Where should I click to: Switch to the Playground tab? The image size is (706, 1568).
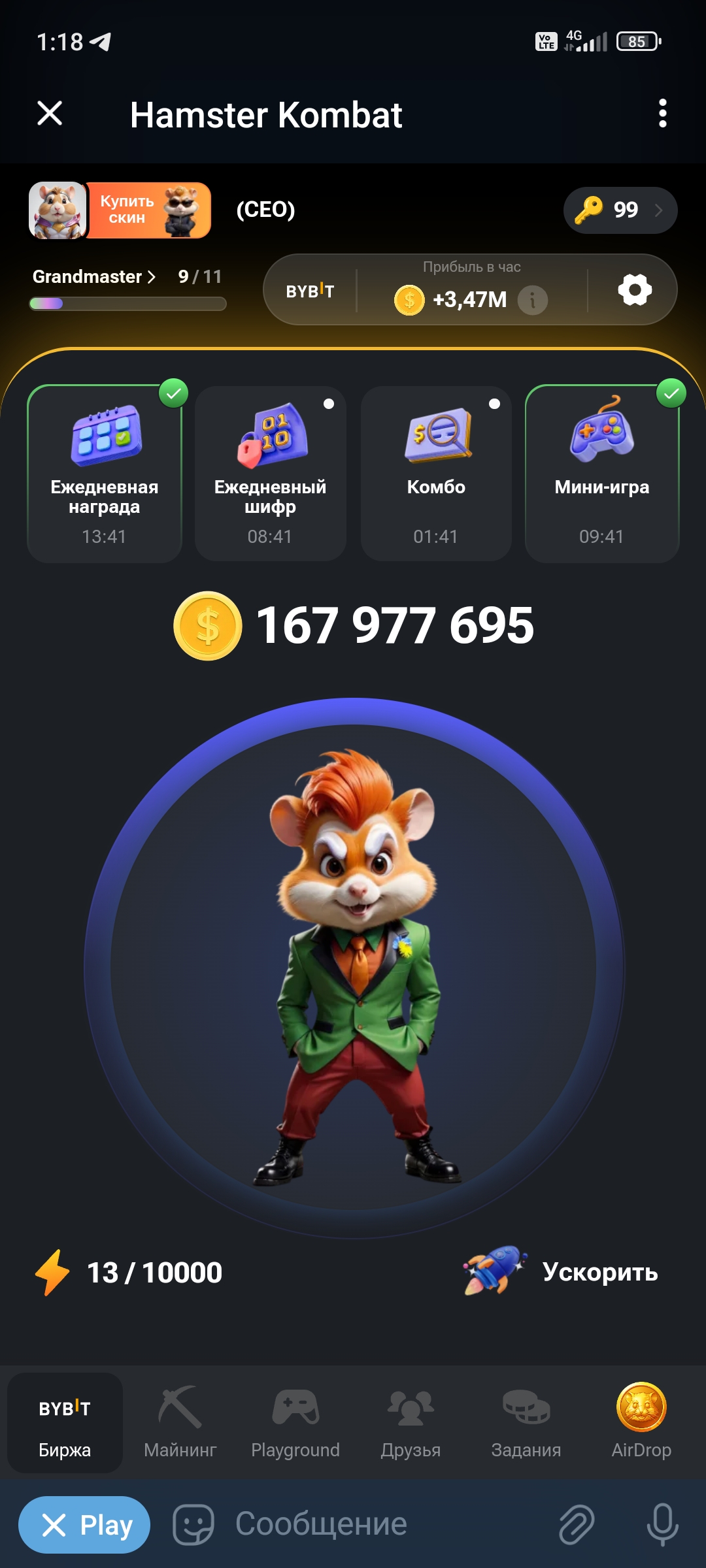point(295,1422)
